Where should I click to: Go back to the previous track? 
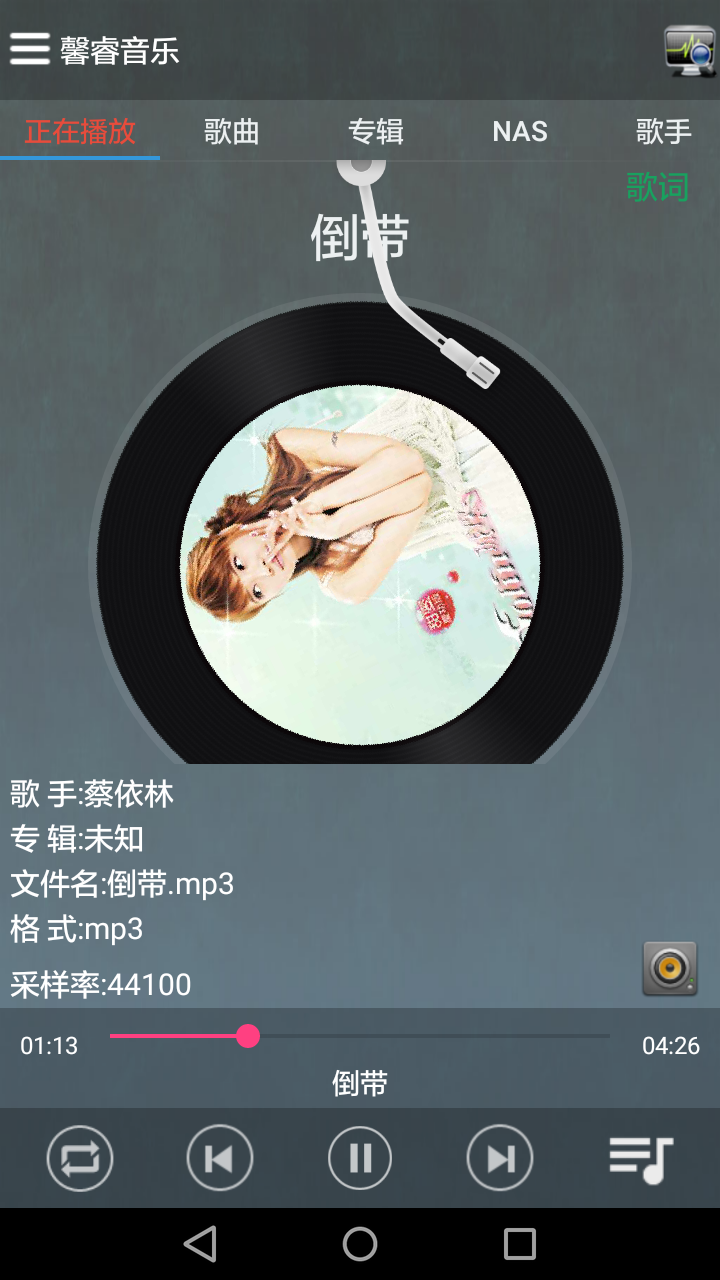[x=219, y=1156]
